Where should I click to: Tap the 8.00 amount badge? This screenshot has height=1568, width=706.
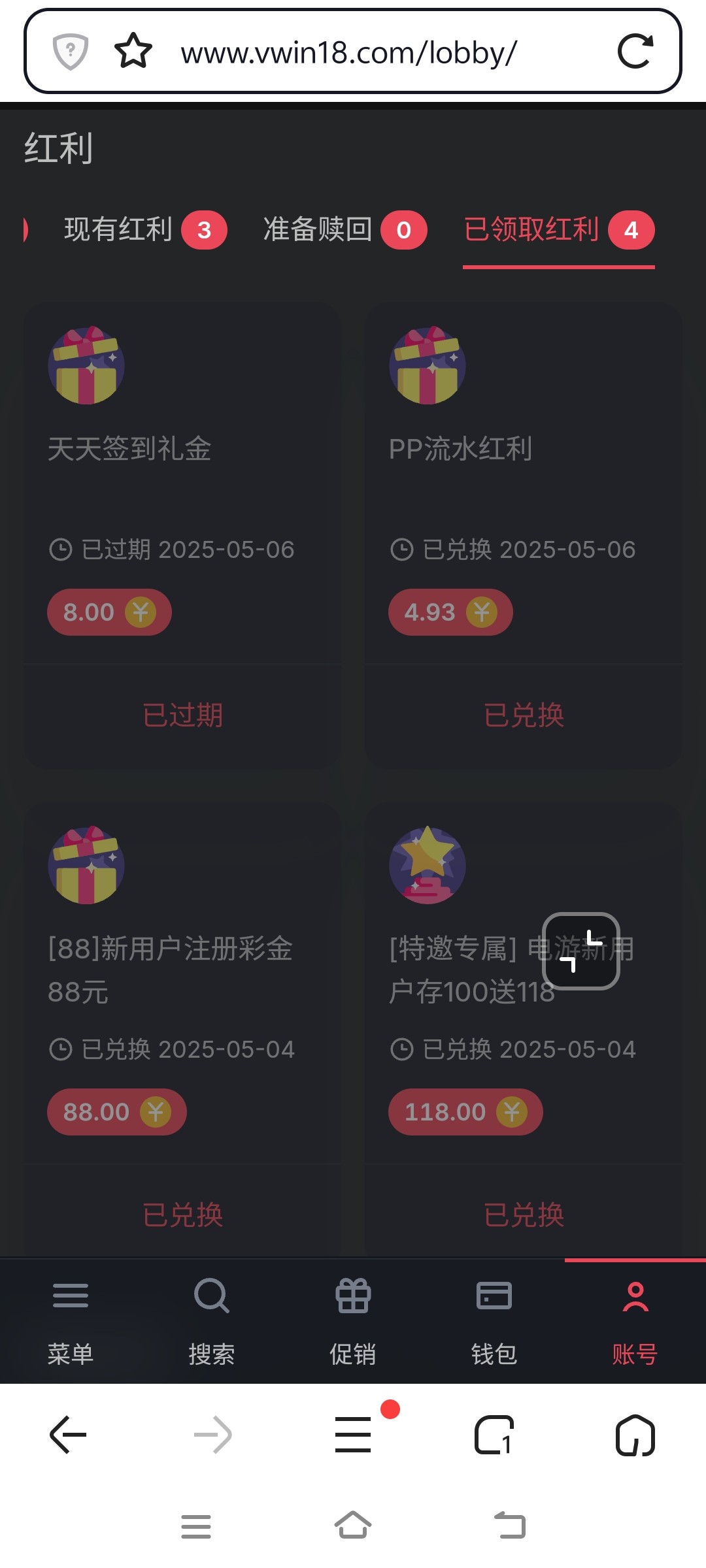109,612
